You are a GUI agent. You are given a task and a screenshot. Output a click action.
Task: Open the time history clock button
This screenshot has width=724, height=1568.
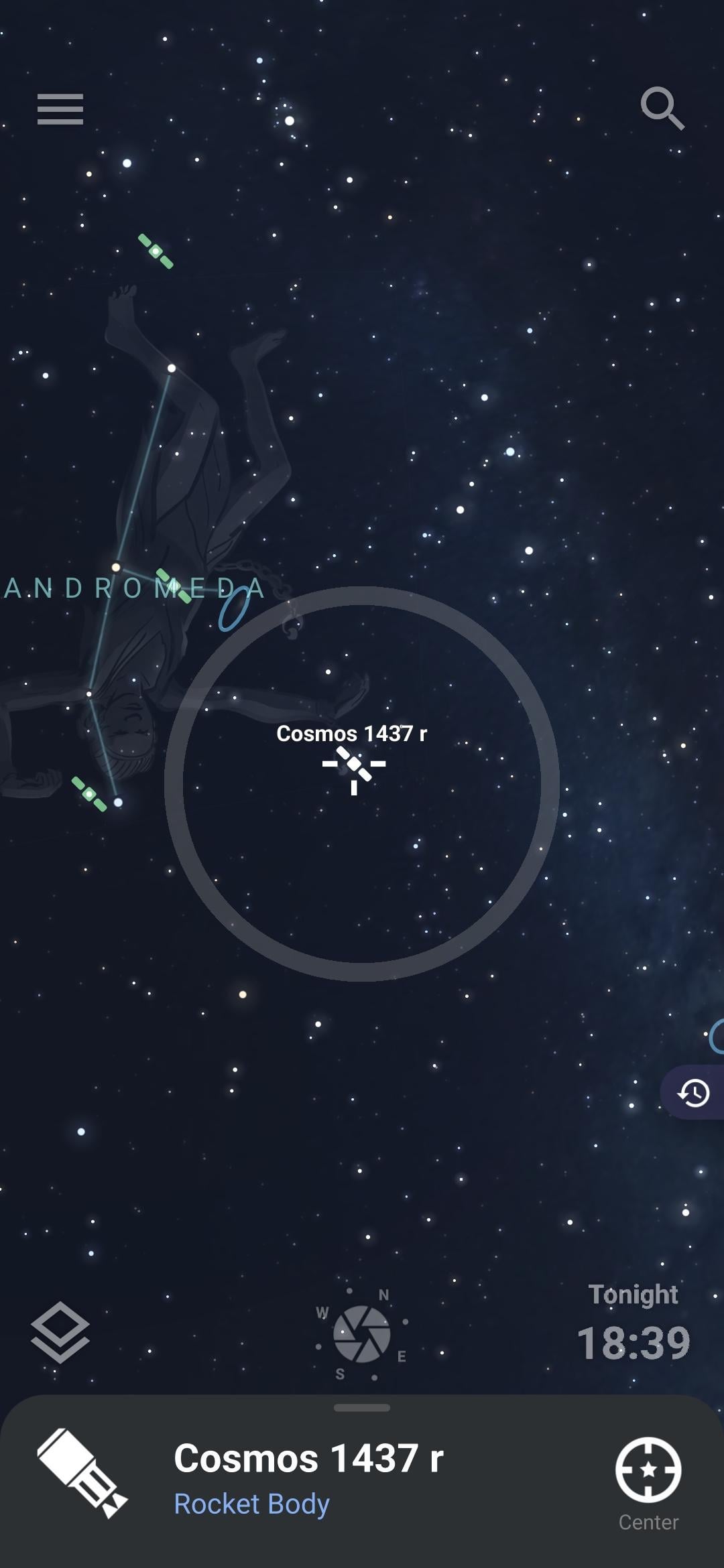693,1092
